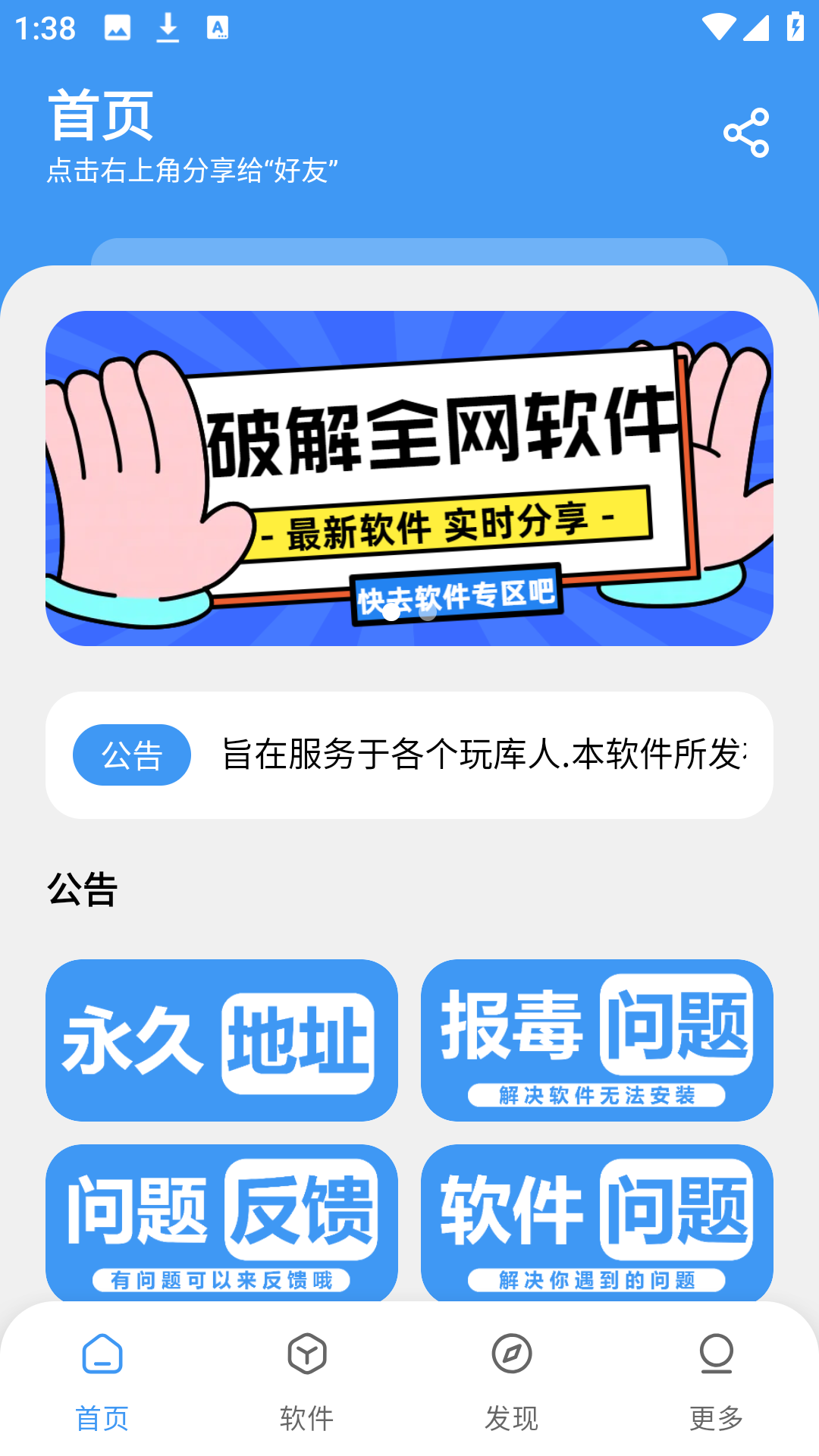
Task: Open the 软件问题 card
Action: pyautogui.click(x=597, y=1221)
